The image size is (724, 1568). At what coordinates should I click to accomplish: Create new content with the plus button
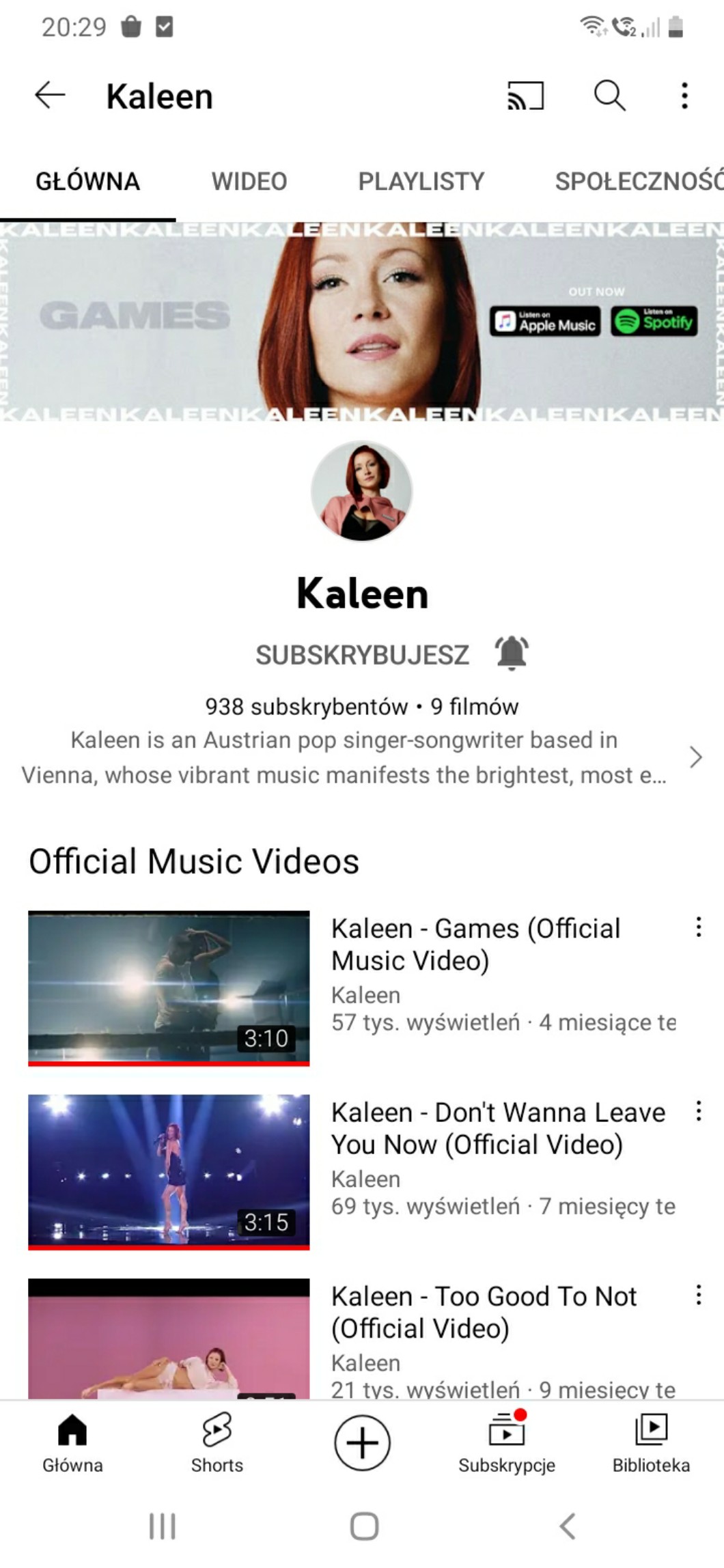pos(362,1443)
